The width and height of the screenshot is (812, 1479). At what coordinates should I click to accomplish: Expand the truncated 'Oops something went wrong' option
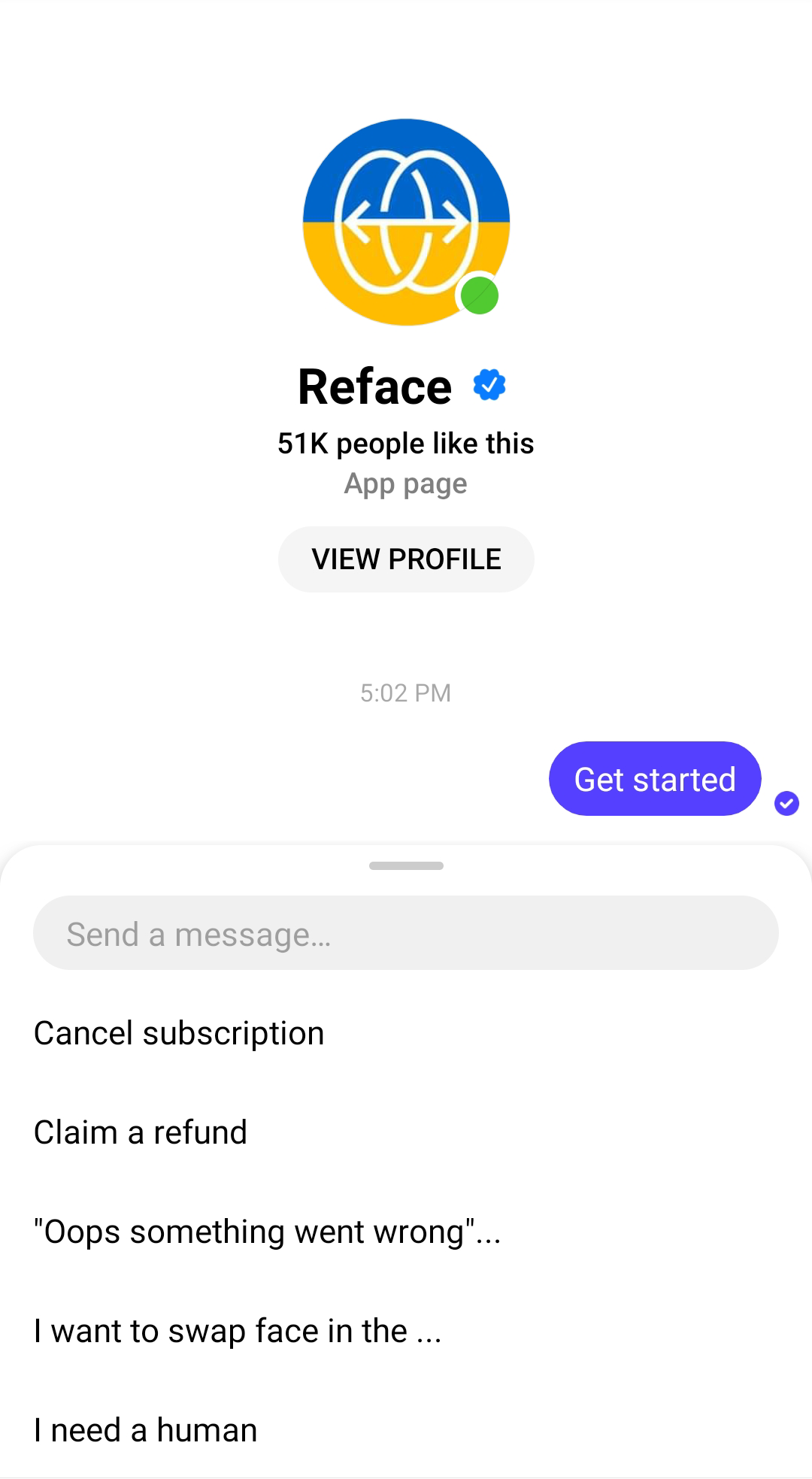tap(266, 1231)
